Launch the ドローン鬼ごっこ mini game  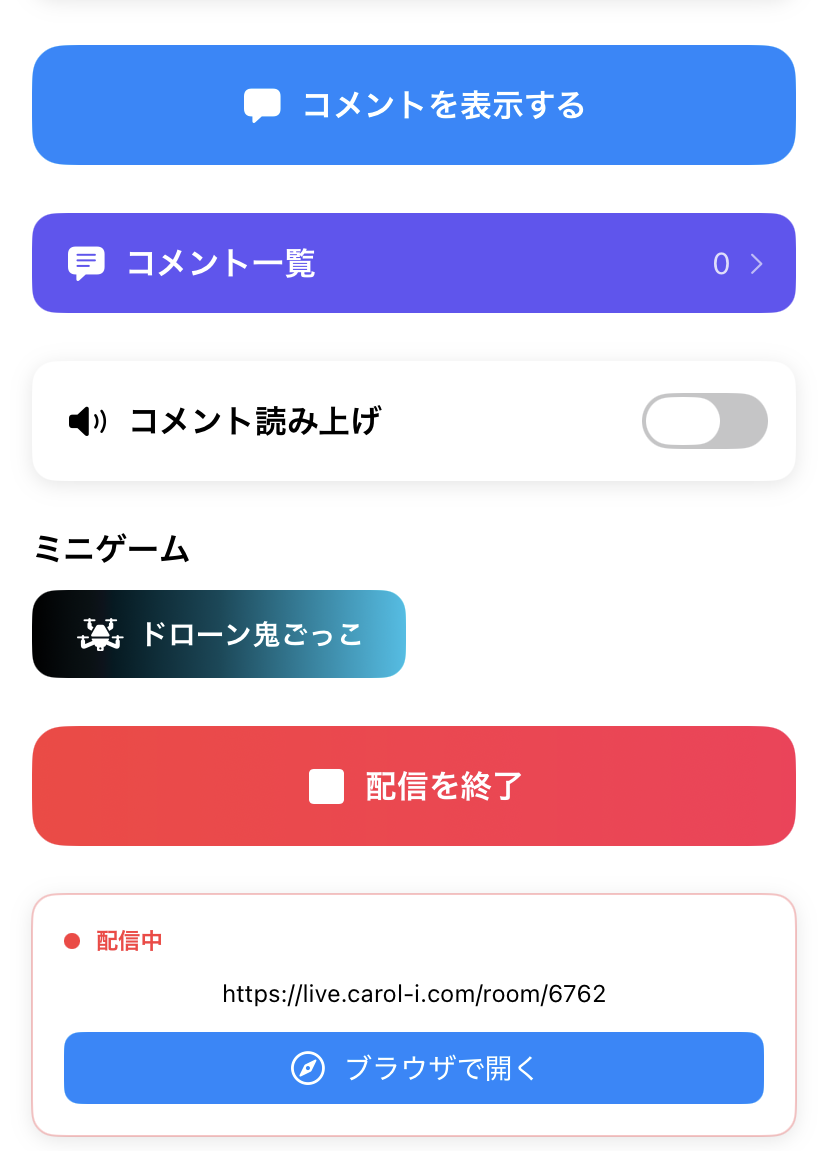[x=219, y=634]
